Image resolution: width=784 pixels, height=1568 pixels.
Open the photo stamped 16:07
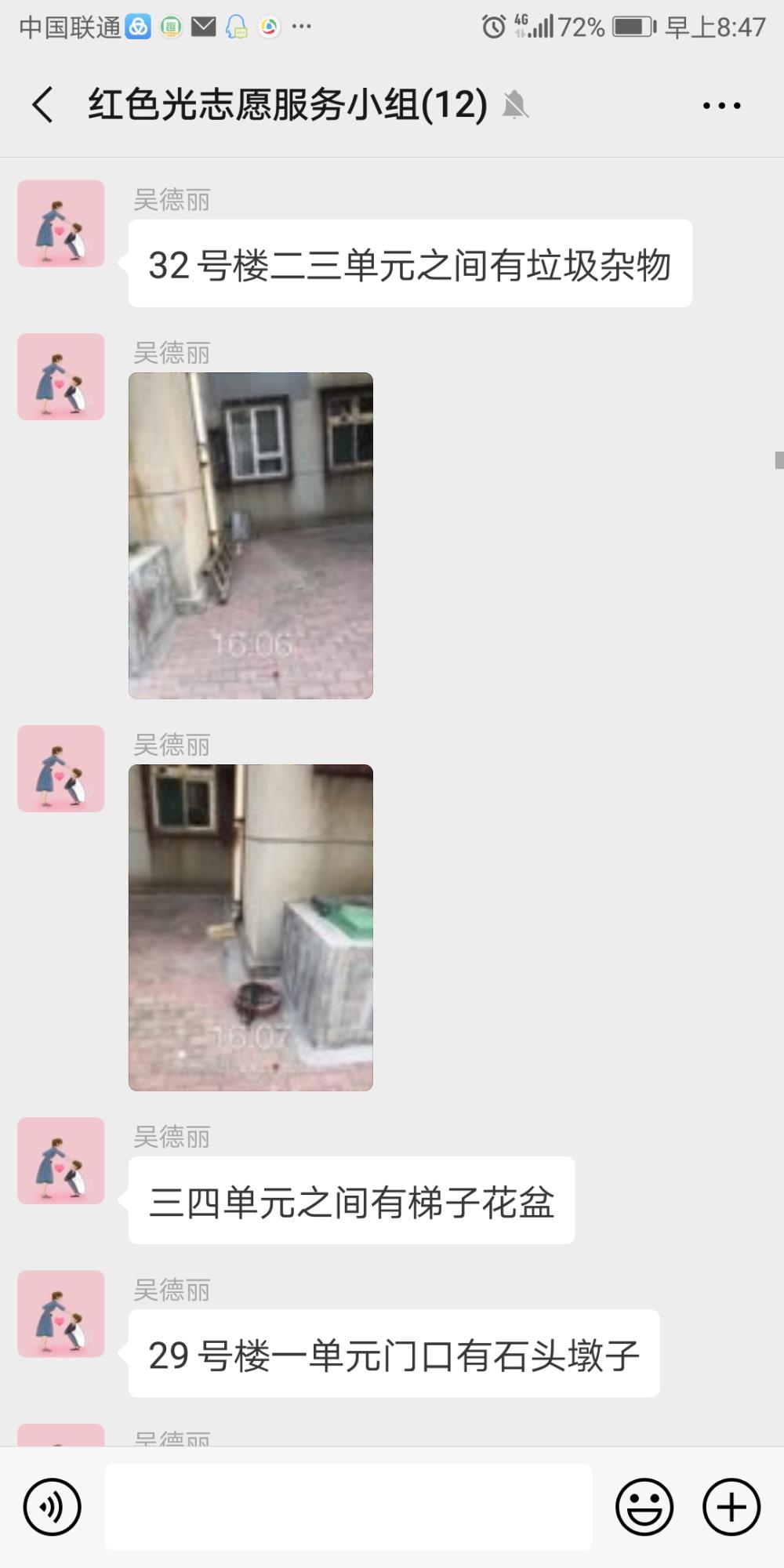point(251,927)
